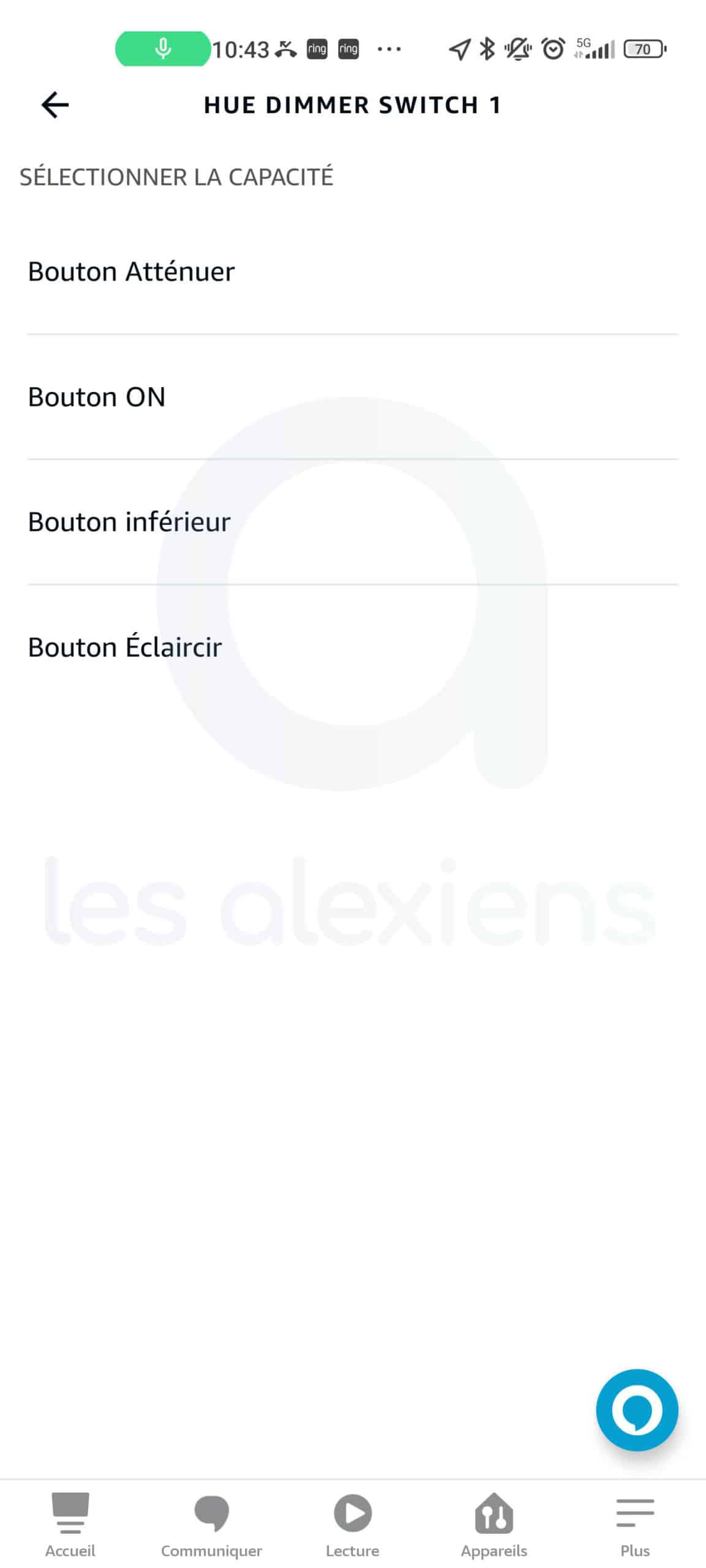
Task: Go back using the arrow icon
Action: coord(55,105)
